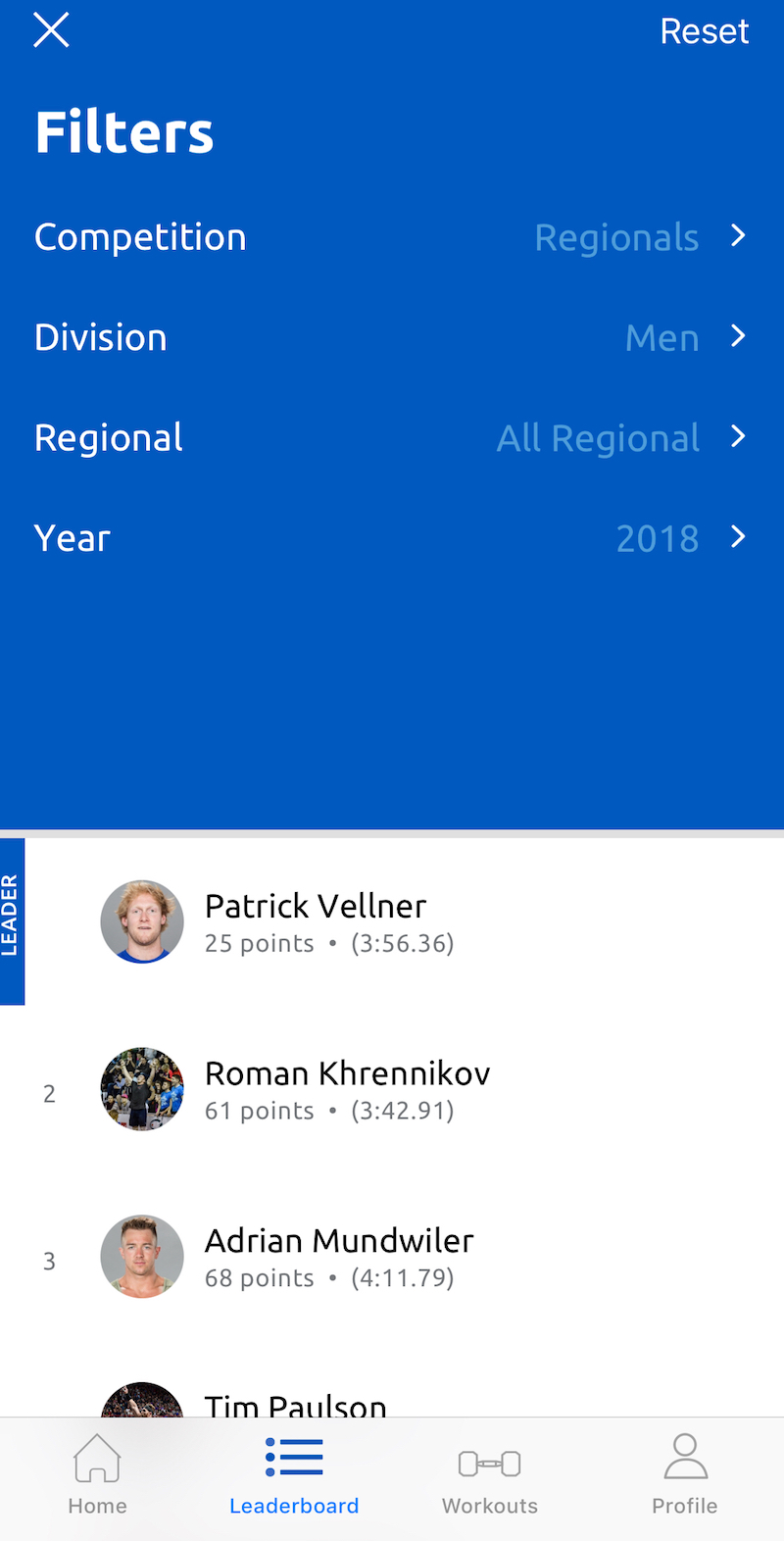
Task: Open the Division filter options
Action: pos(392,337)
